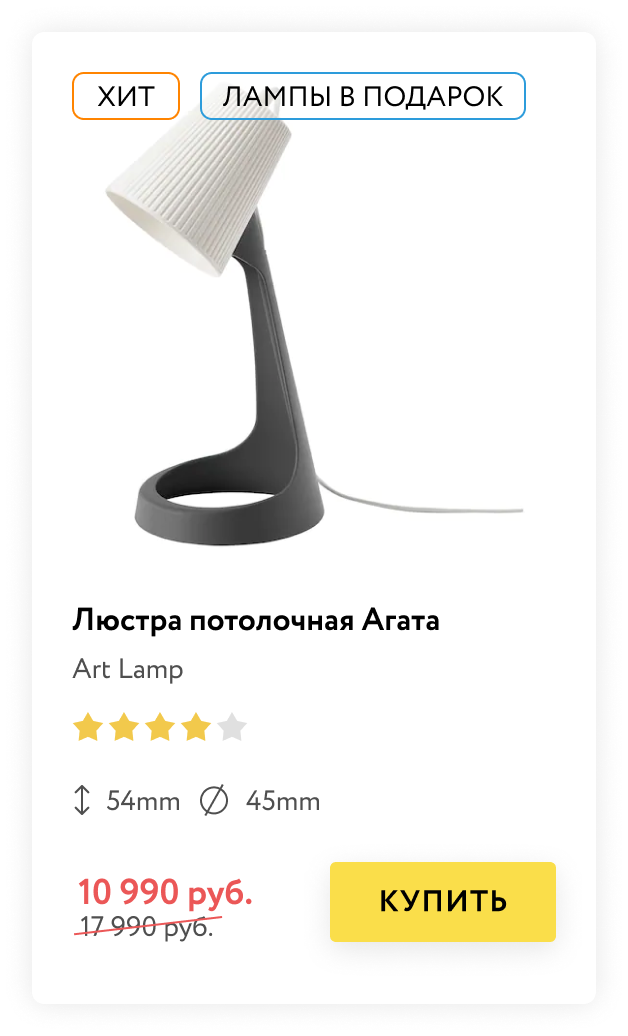Select the ХИТ chip
Image resolution: width=628 pixels, height=1036 pixels.
[x=126, y=96]
